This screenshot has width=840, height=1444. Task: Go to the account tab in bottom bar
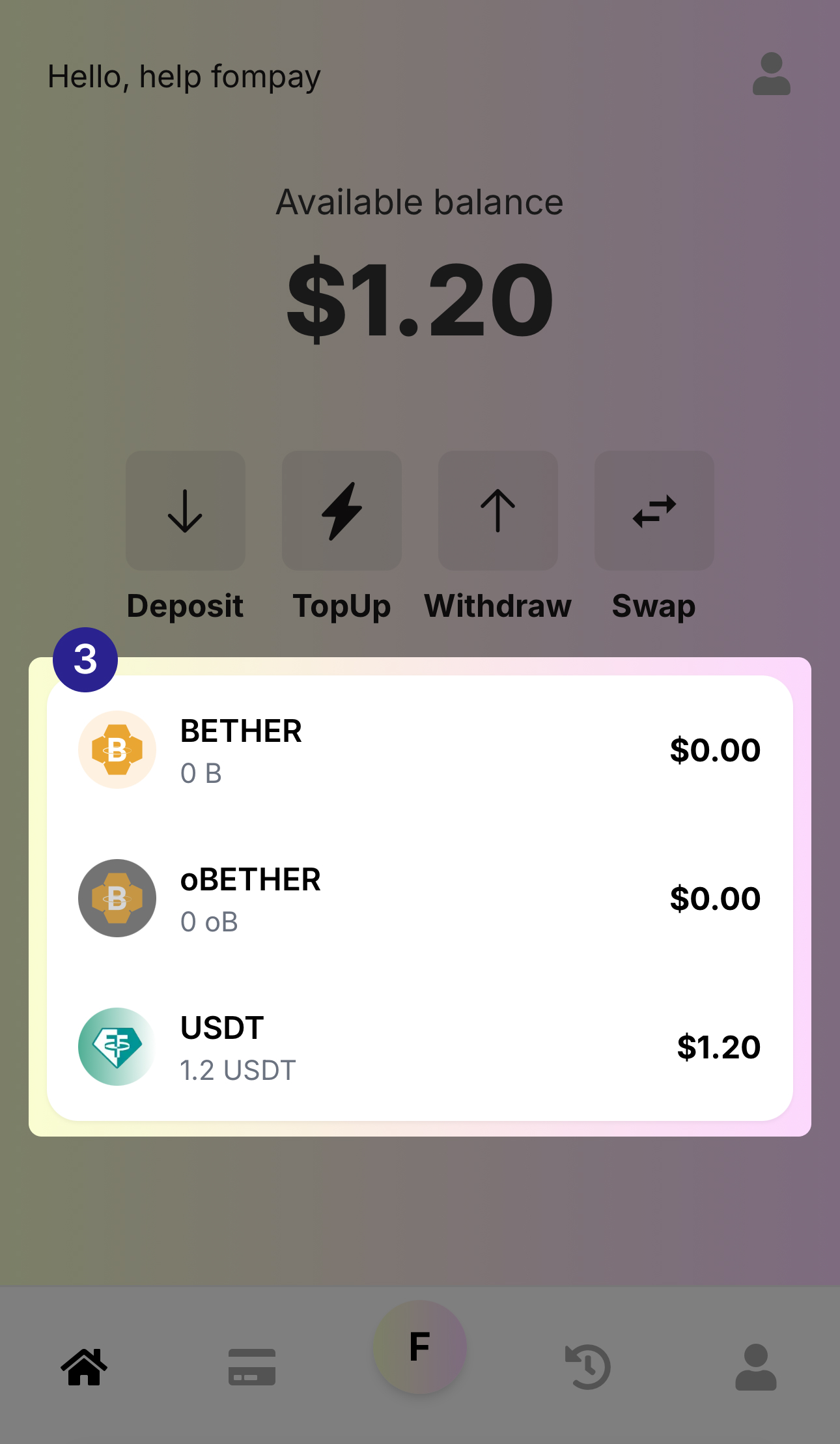tap(755, 1366)
